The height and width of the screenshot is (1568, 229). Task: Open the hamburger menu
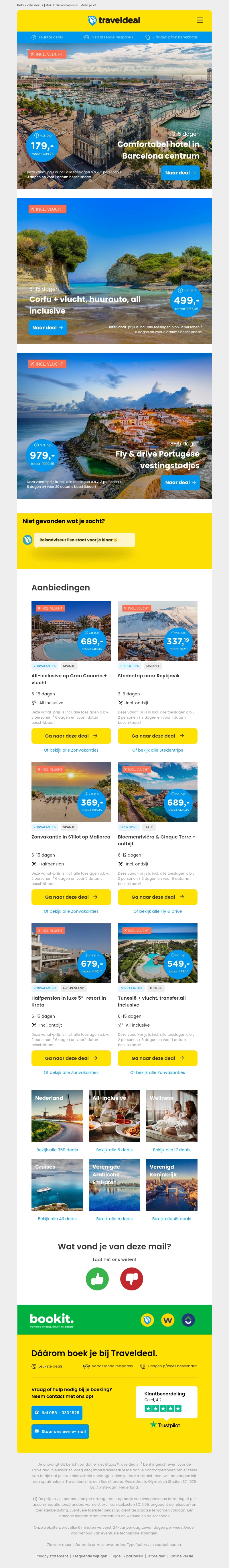pos(200,20)
